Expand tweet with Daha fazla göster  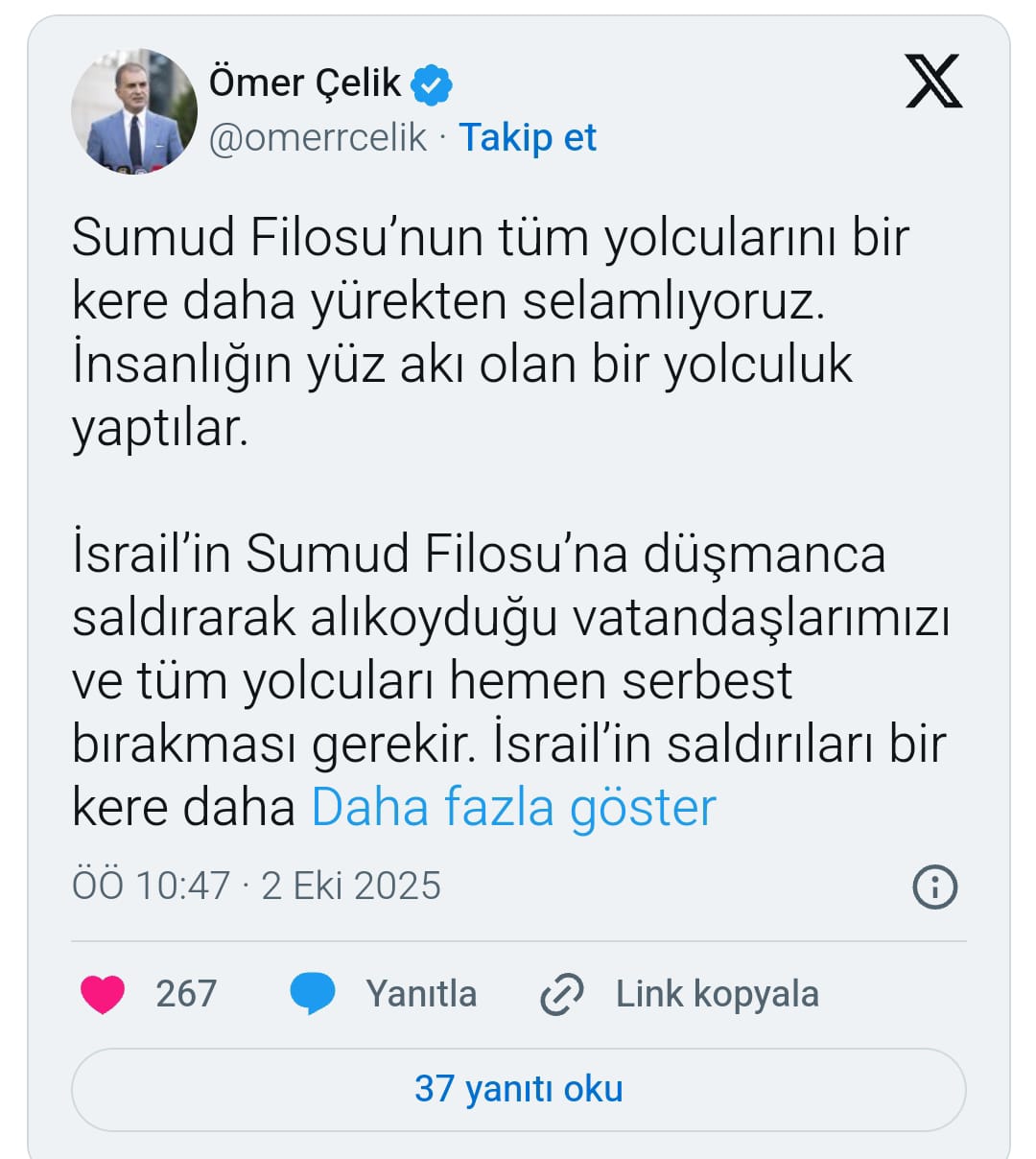[513, 808]
